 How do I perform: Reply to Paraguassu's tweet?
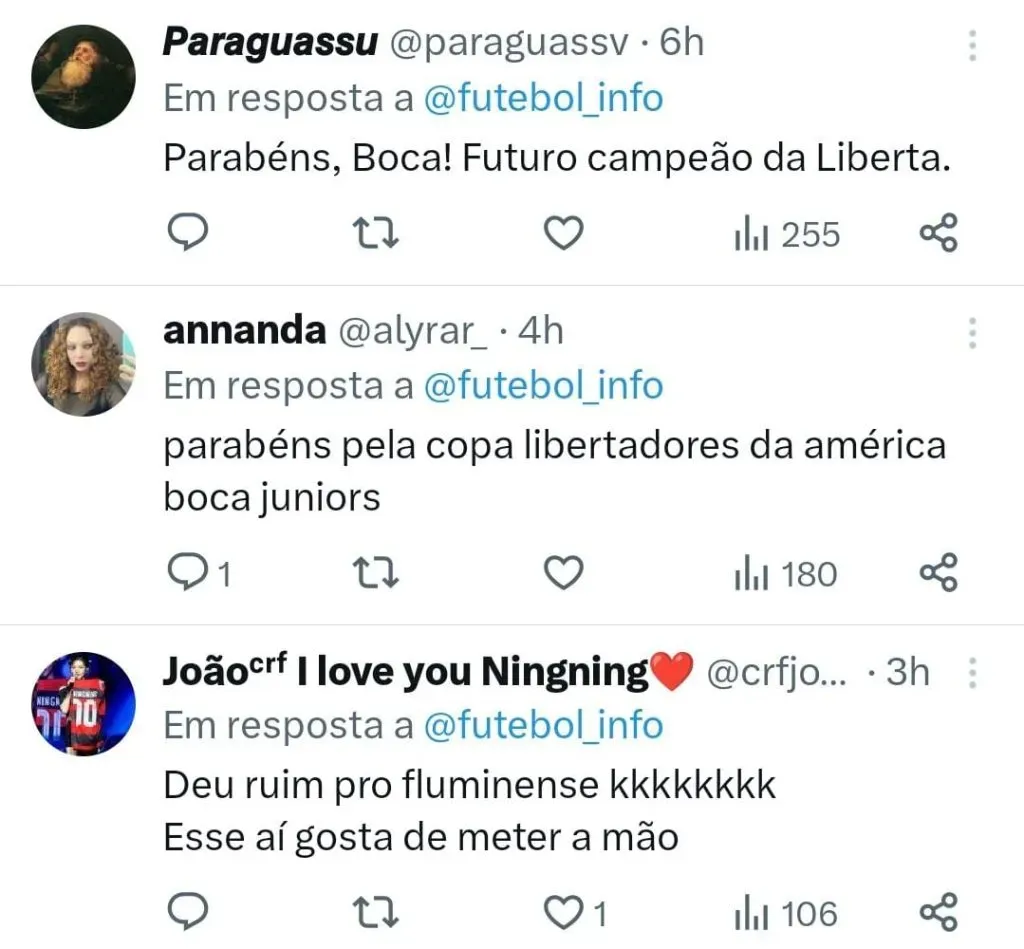click(185, 233)
